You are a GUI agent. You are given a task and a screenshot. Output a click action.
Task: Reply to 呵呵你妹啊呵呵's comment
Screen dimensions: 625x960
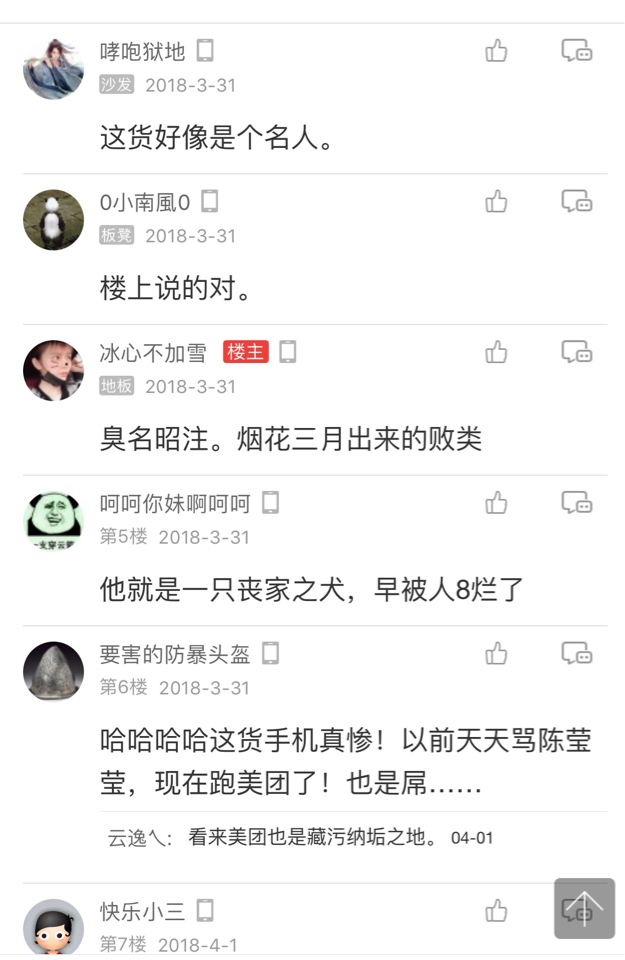[x=576, y=503]
